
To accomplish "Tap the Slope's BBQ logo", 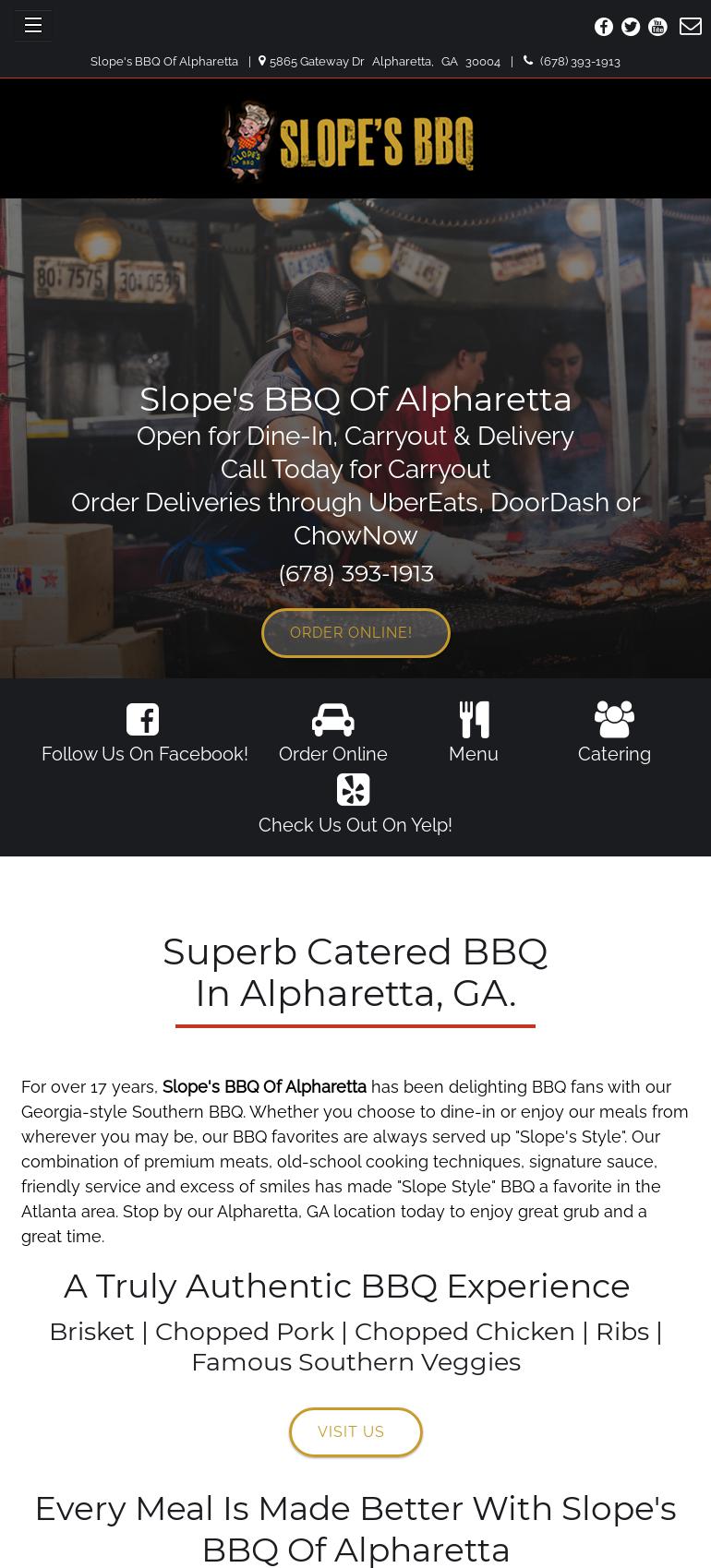I will (349, 141).
